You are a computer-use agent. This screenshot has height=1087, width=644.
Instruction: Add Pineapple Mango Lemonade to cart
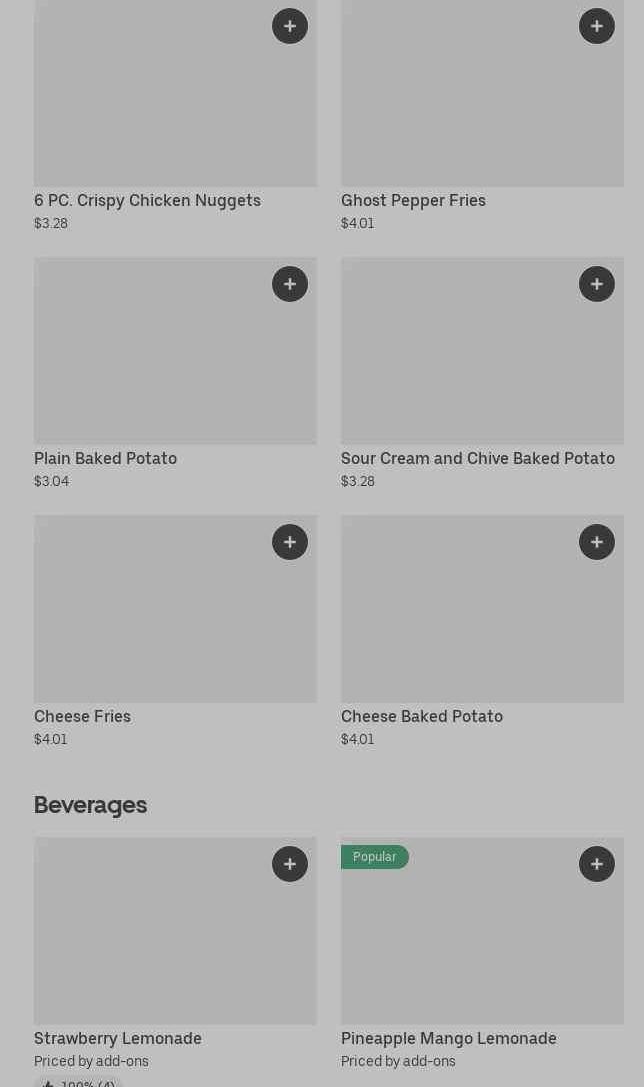click(597, 864)
